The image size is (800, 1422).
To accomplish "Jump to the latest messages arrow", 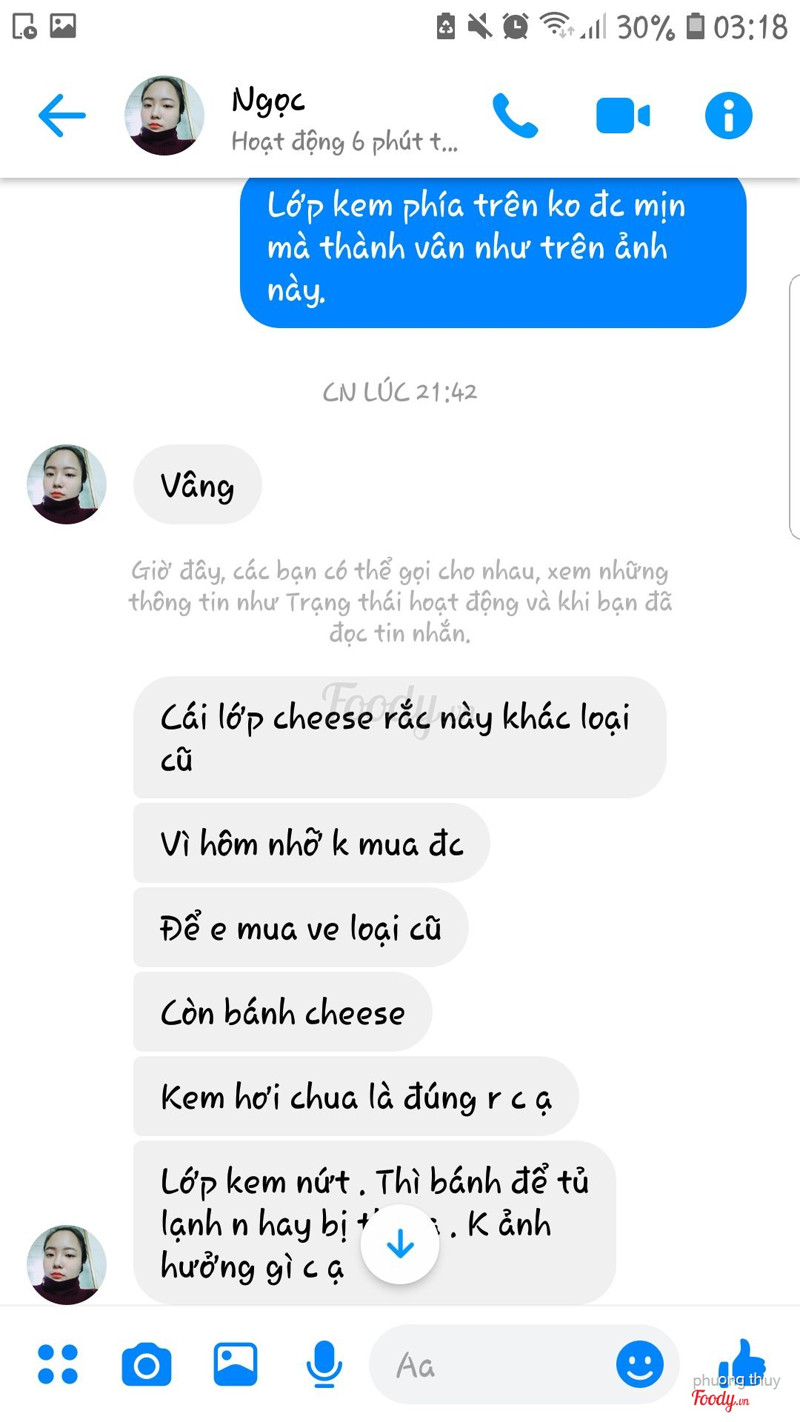I will point(400,1244).
